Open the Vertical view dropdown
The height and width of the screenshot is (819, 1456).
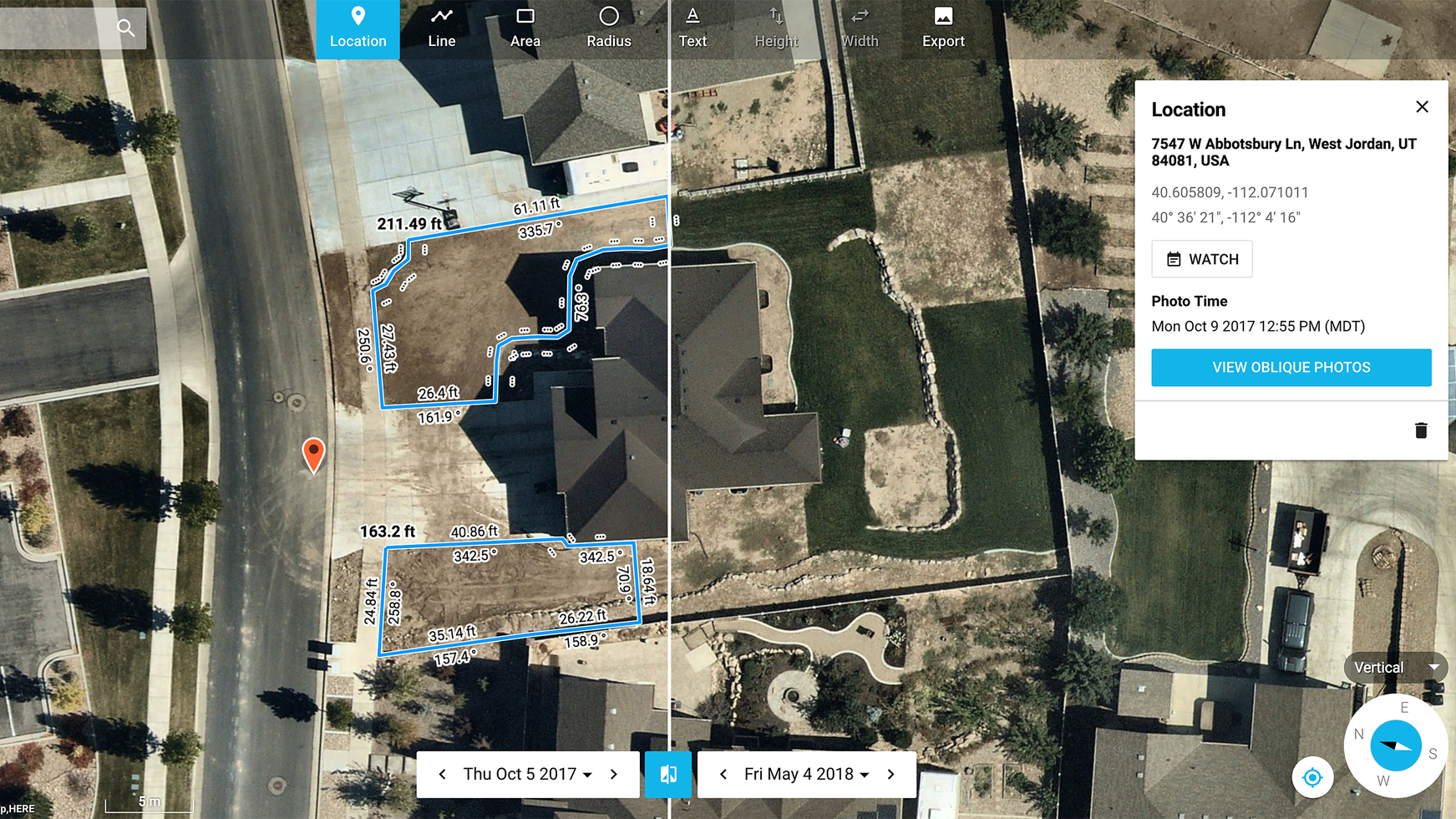point(1395,668)
